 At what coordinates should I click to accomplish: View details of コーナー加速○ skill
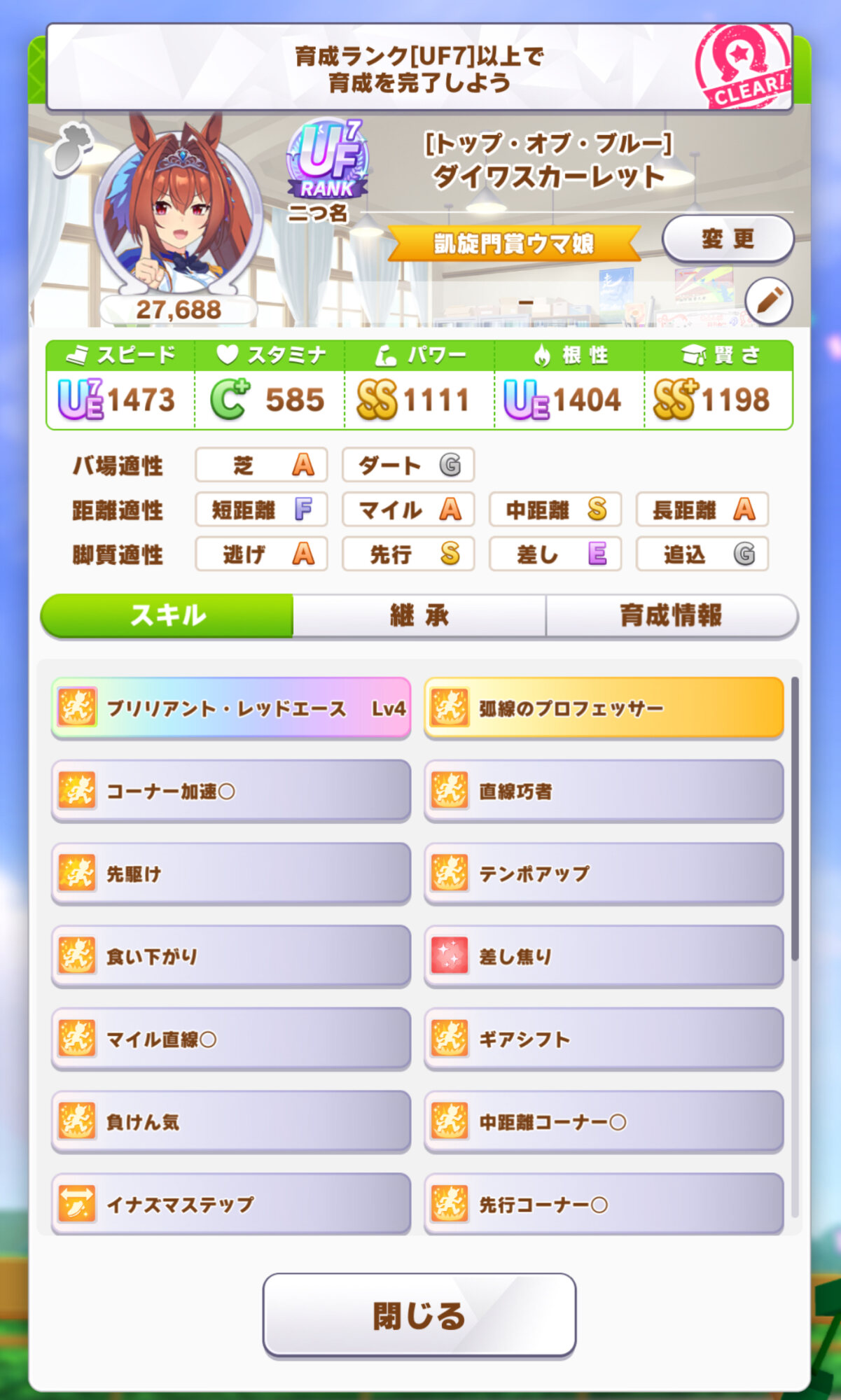click(231, 790)
